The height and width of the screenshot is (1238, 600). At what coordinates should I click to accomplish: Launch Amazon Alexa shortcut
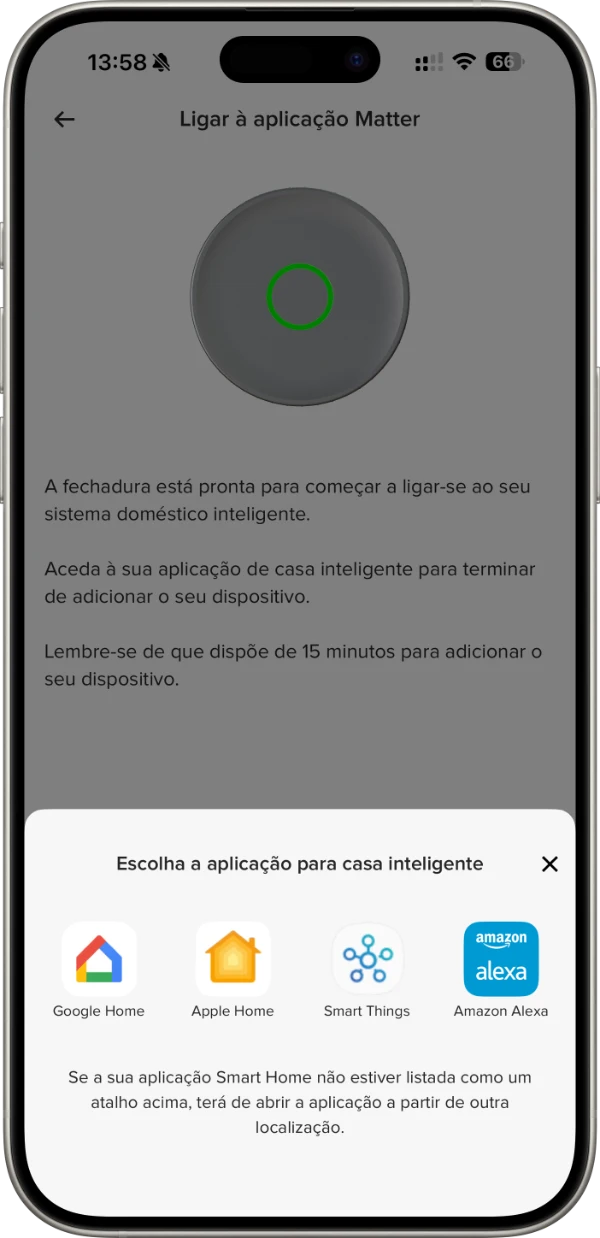tap(501, 959)
